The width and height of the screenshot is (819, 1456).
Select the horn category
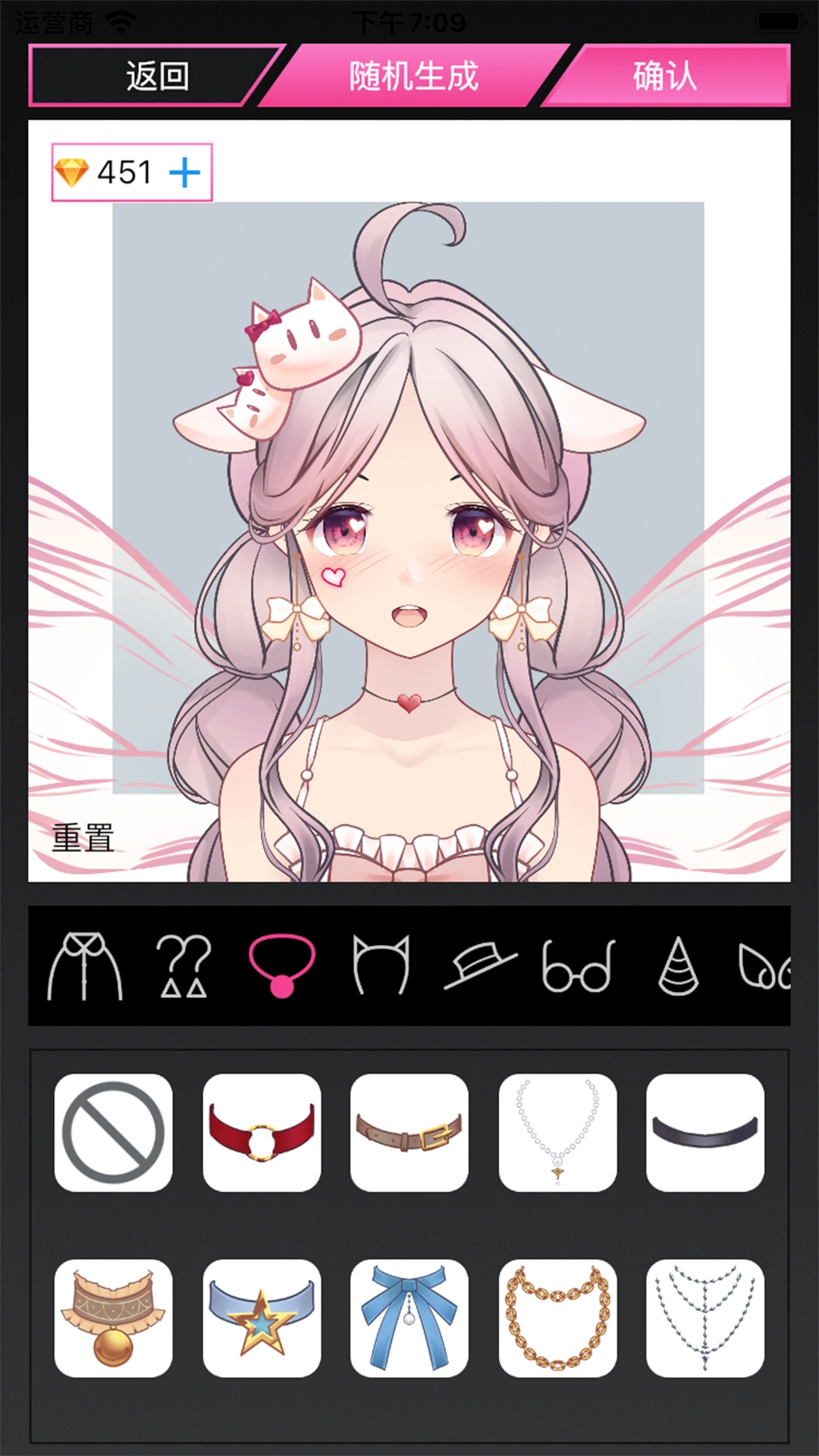(x=678, y=966)
